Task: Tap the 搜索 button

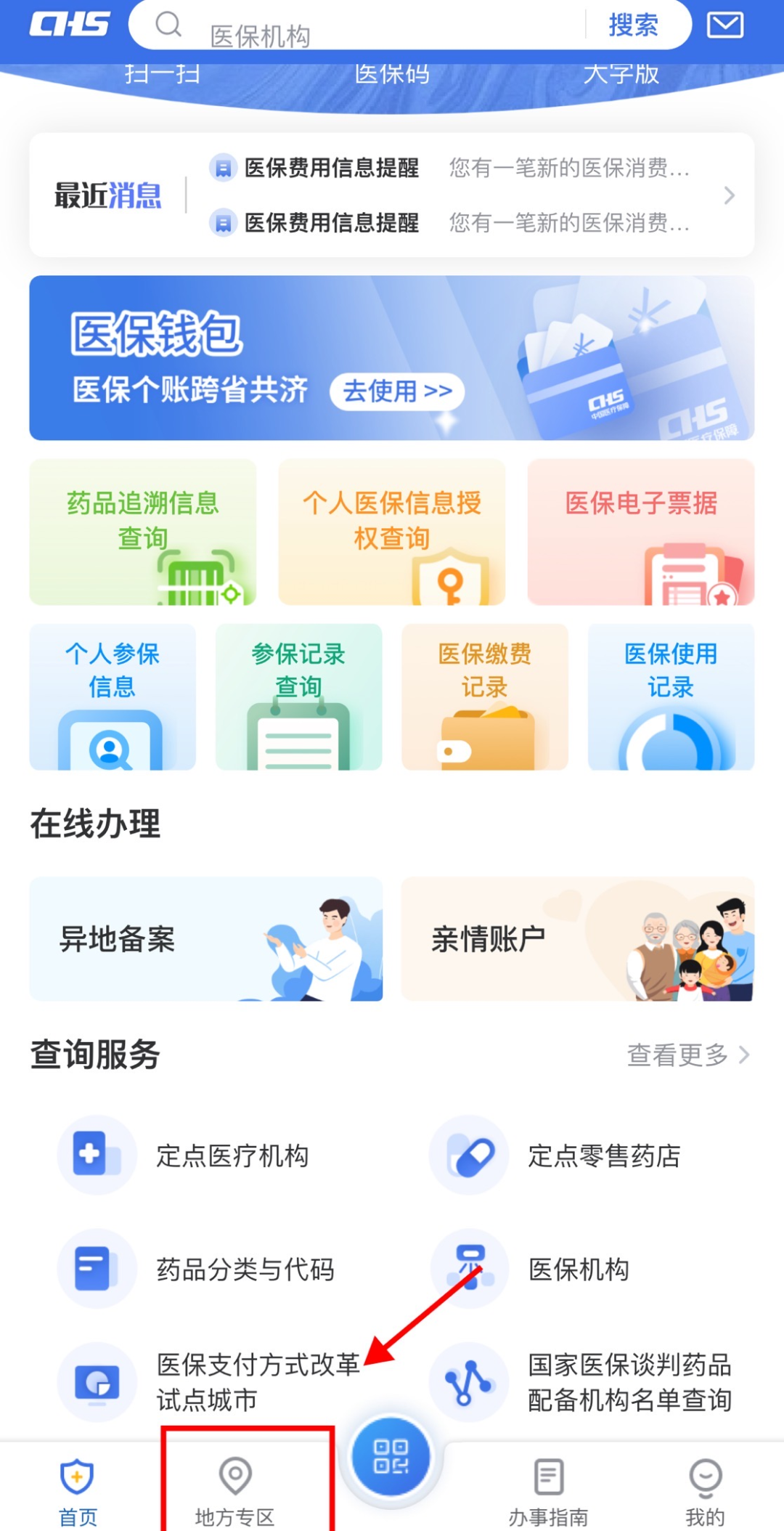Action: pos(633,25)
